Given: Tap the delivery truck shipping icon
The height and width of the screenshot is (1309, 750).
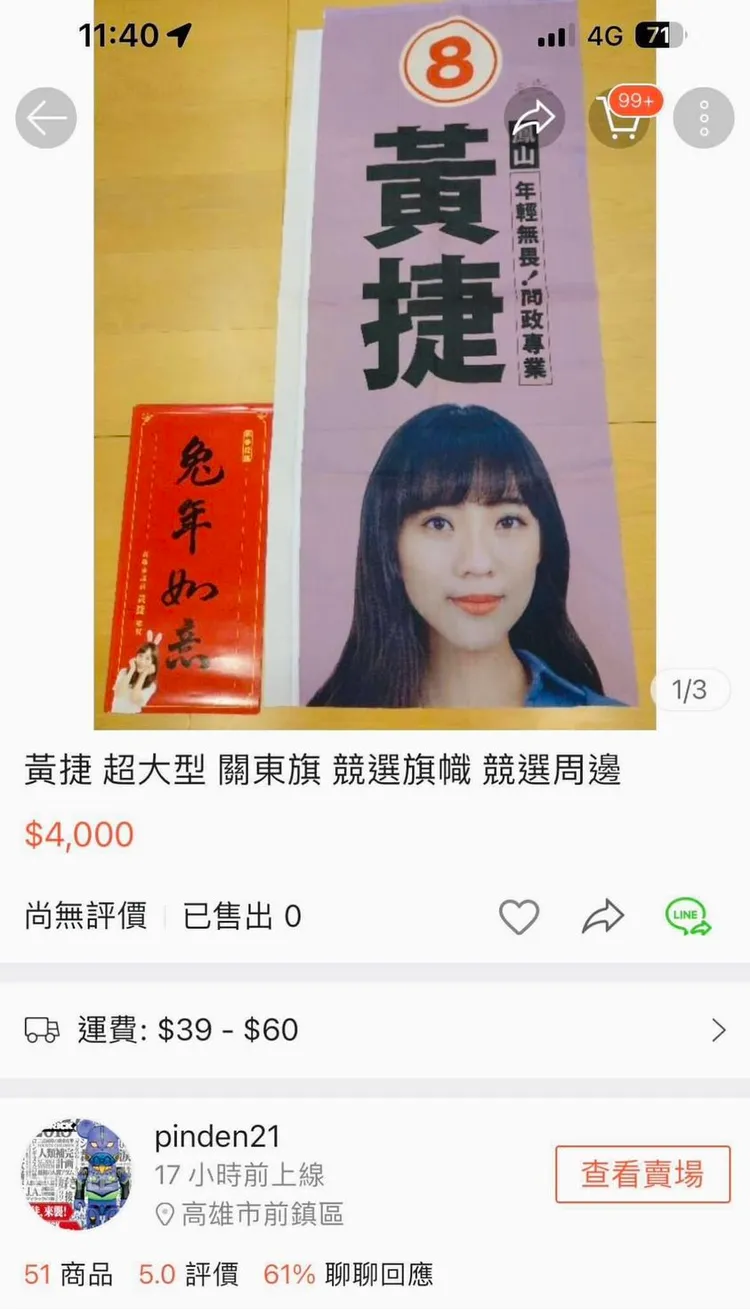Looking at the screenshot, I should [x=42, y=1029].
